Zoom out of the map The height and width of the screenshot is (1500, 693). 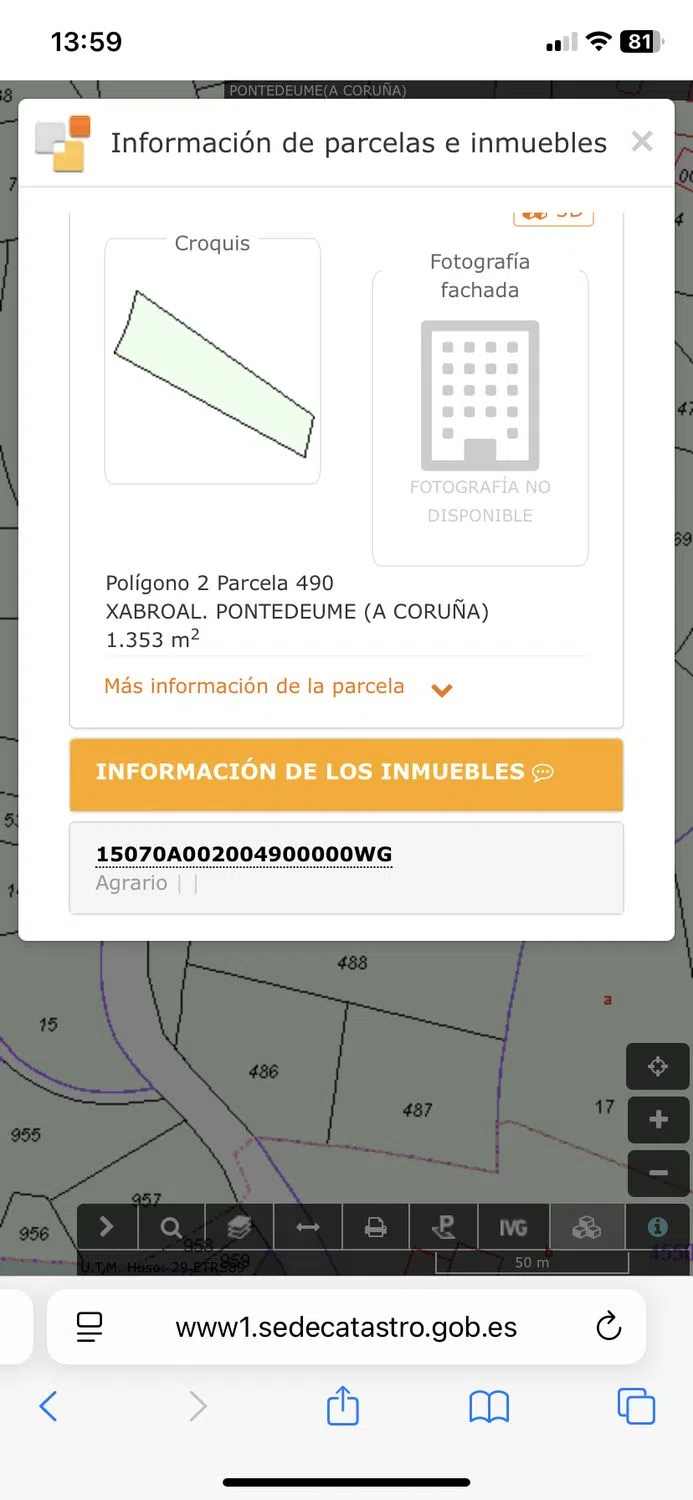[x=657, y=1173]
